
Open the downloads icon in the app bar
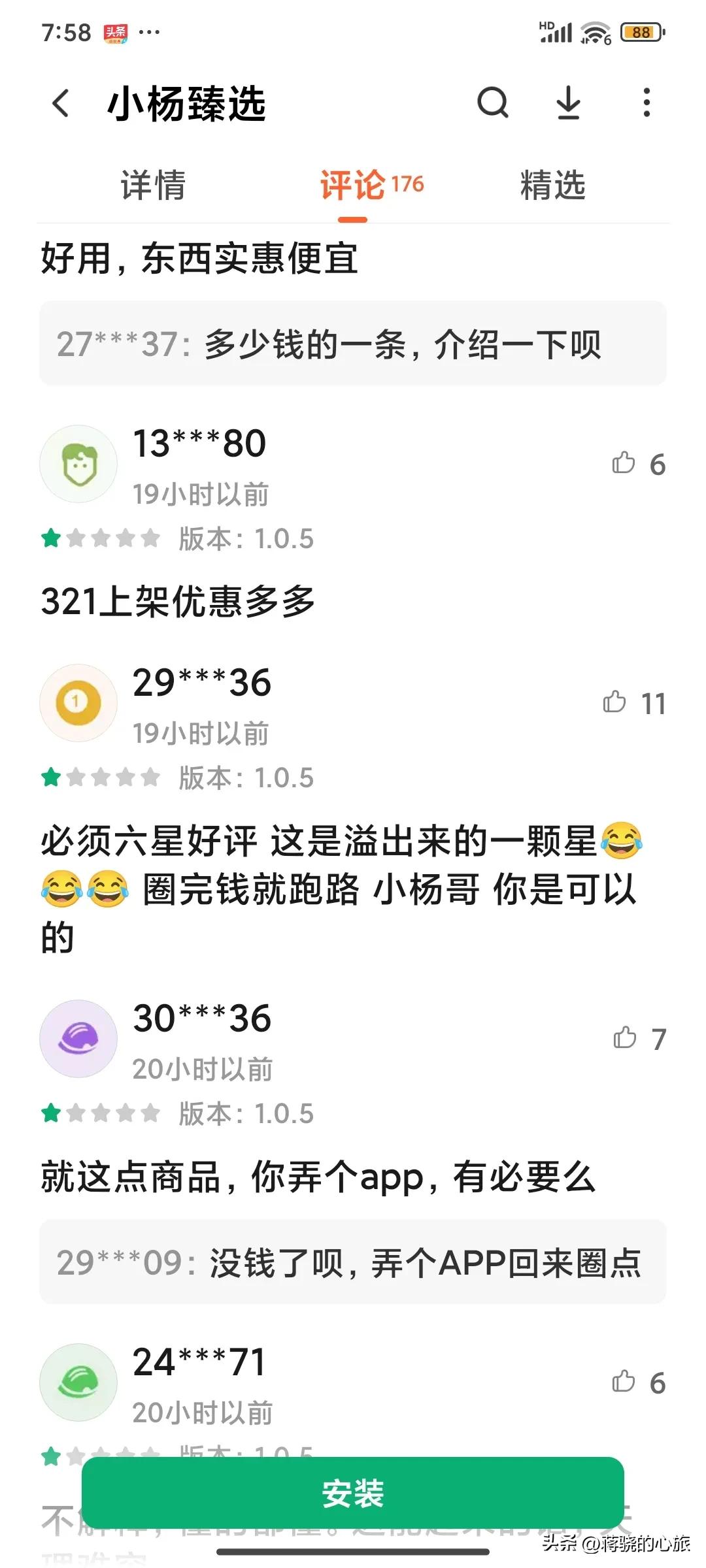pos(569,103)
